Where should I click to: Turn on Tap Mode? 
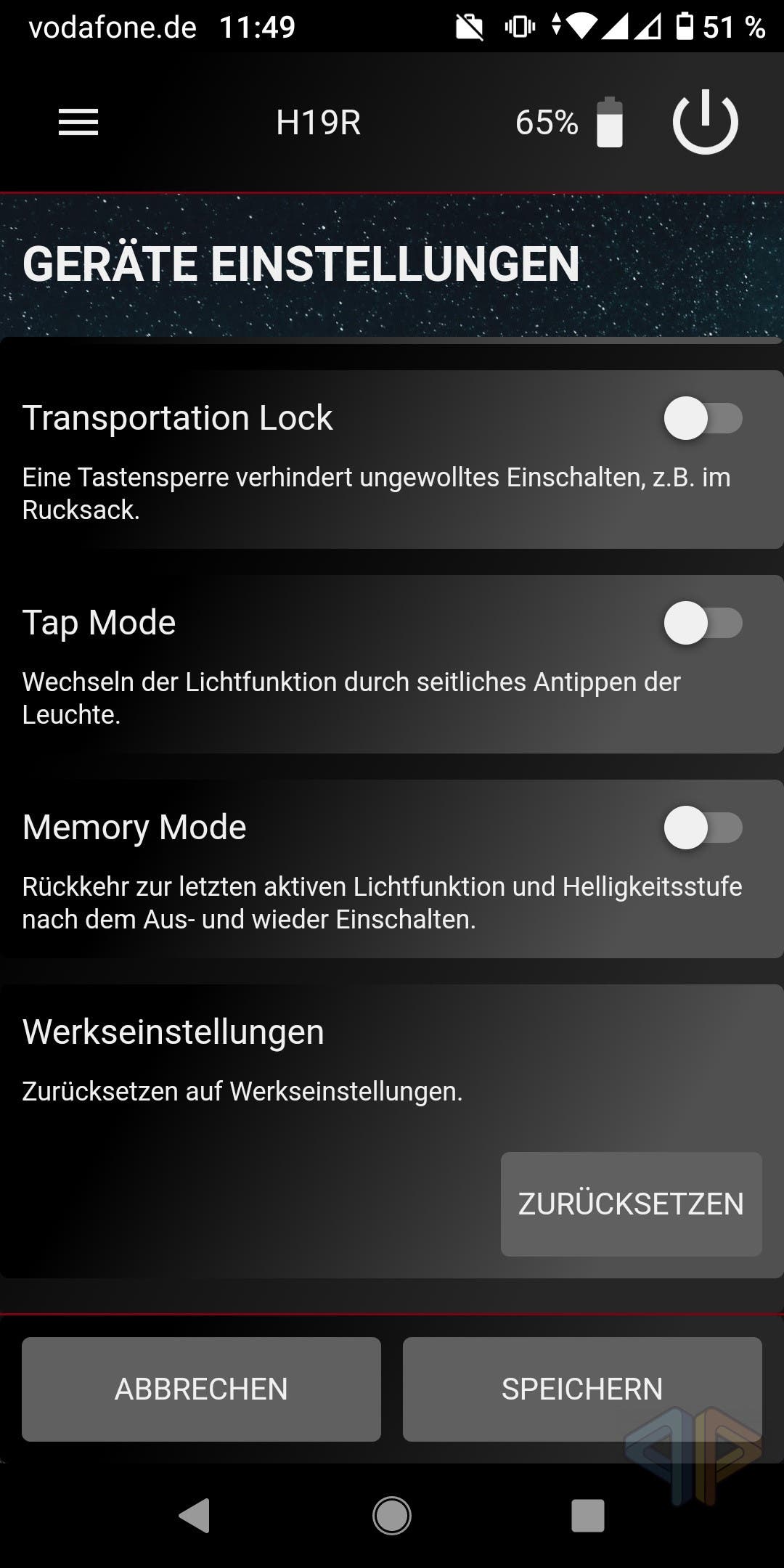coord(703,623)
